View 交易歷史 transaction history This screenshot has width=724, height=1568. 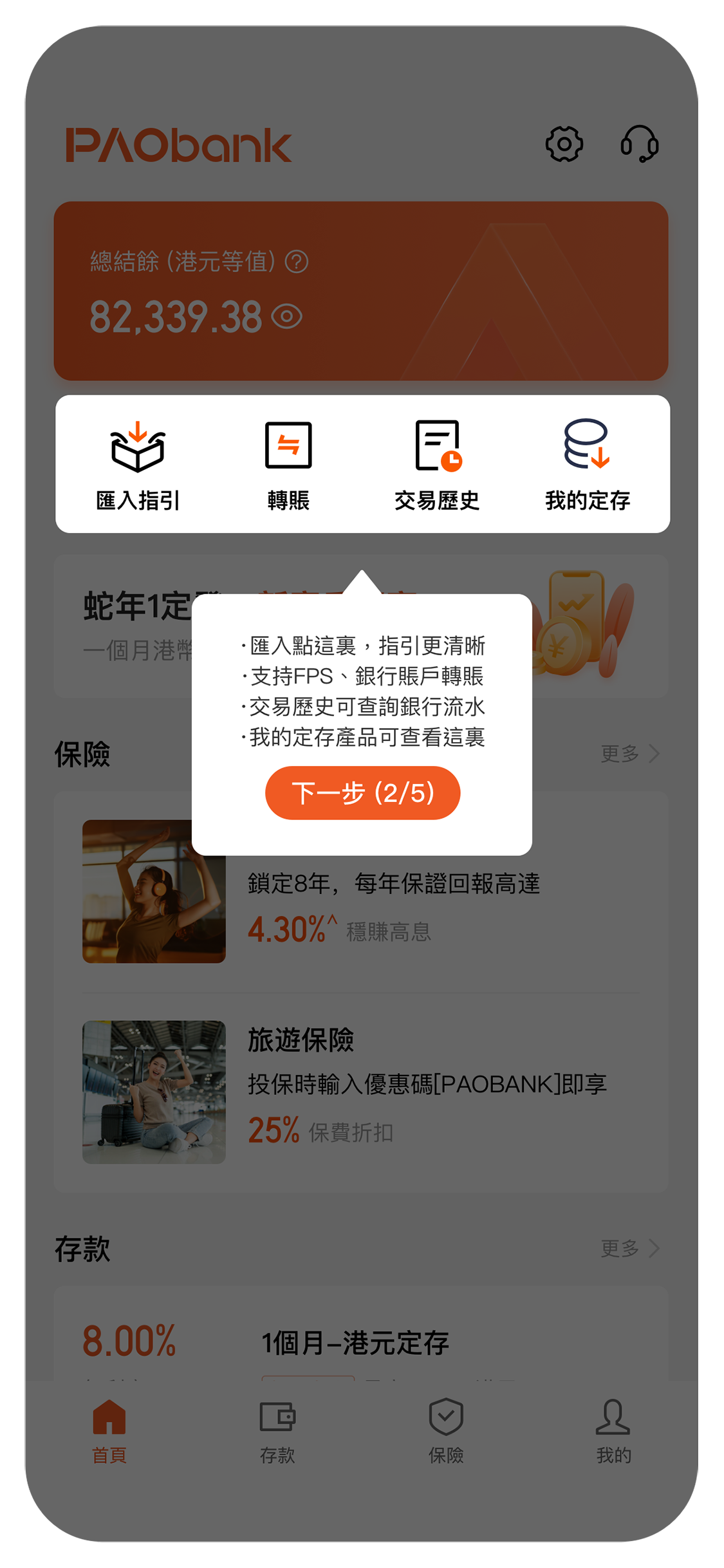[x=438, y=465]
